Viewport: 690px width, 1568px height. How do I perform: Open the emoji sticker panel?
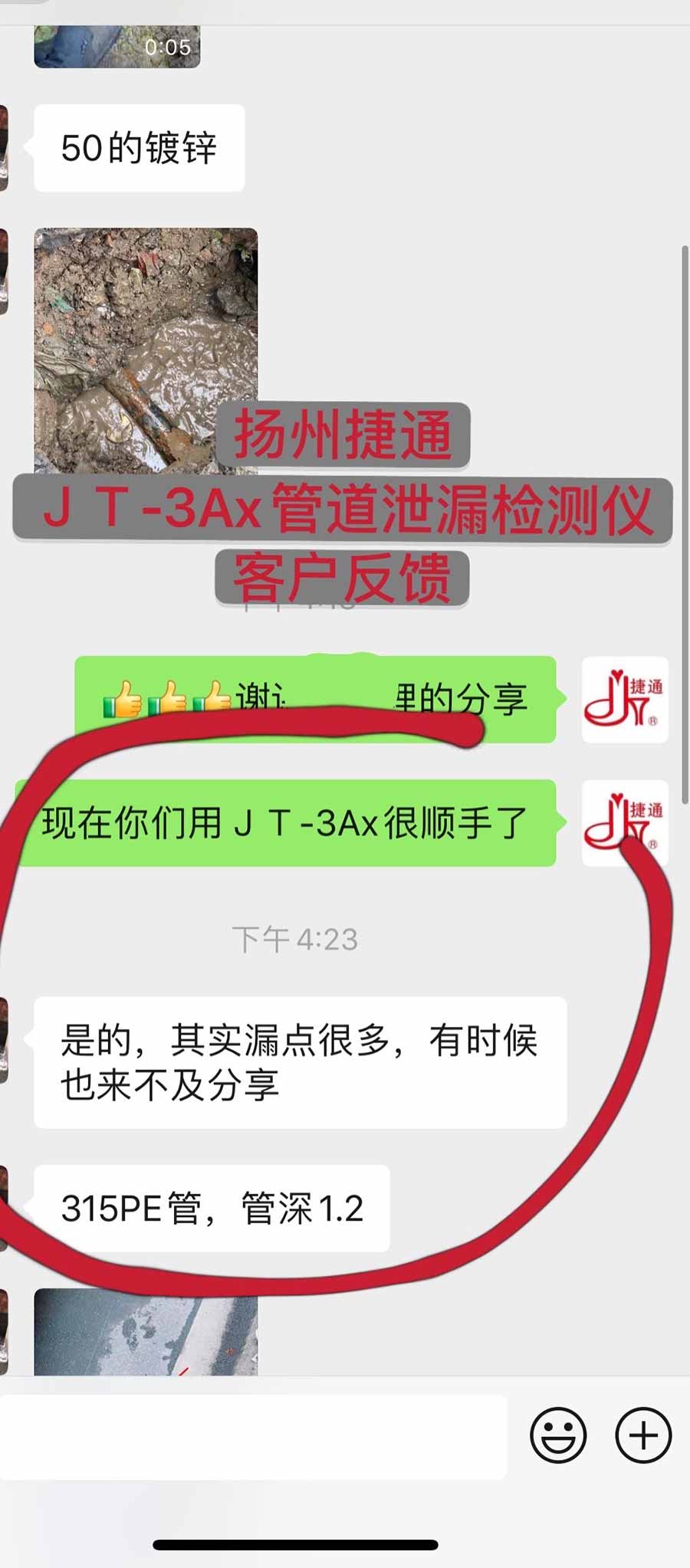click(558, 1435)
